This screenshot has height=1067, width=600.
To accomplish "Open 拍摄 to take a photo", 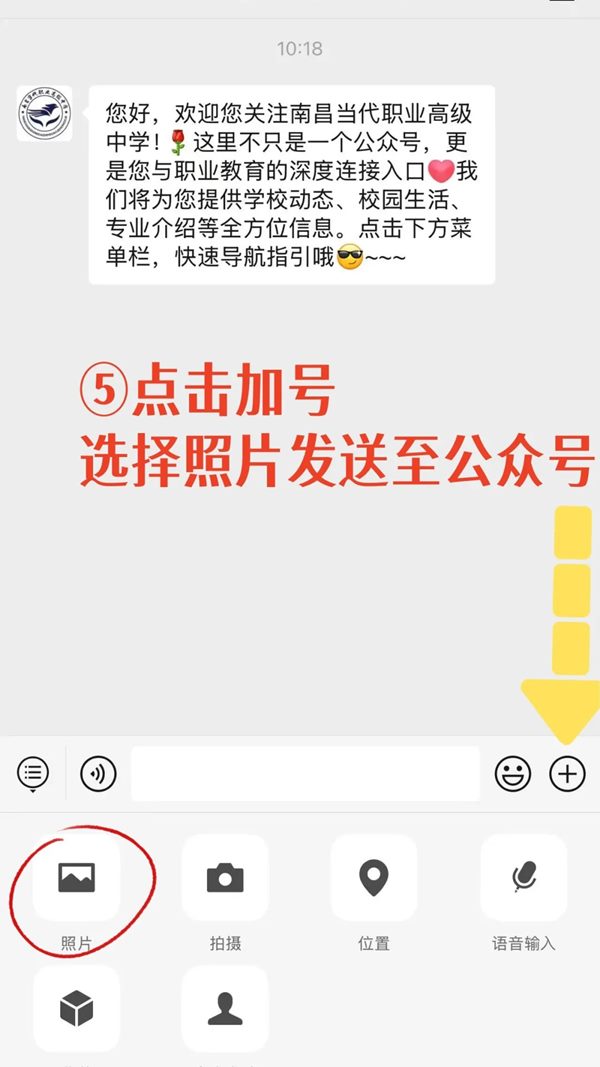I will coord(225,878).
